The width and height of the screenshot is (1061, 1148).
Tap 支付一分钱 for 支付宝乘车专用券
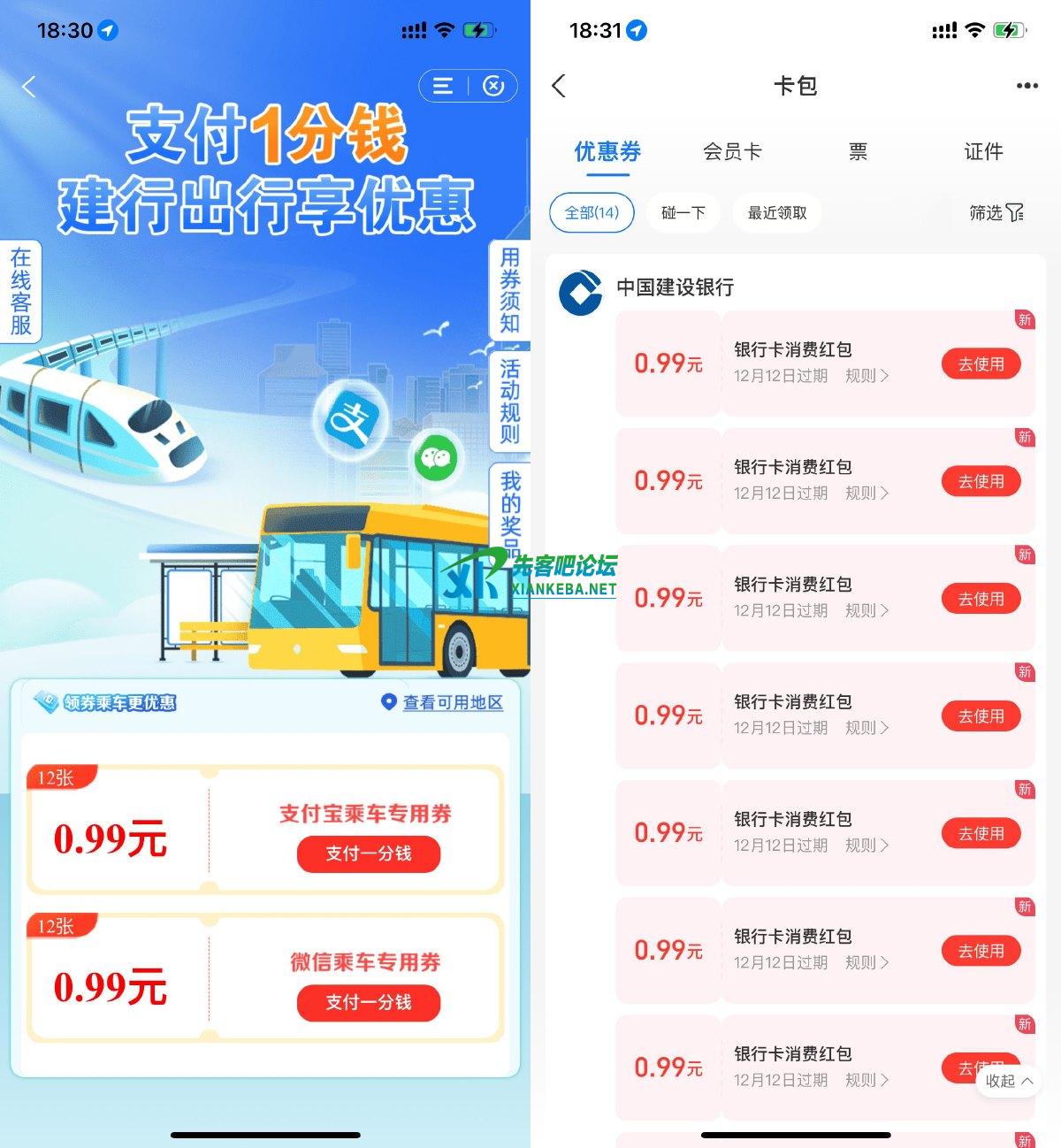tap(368, 853)
